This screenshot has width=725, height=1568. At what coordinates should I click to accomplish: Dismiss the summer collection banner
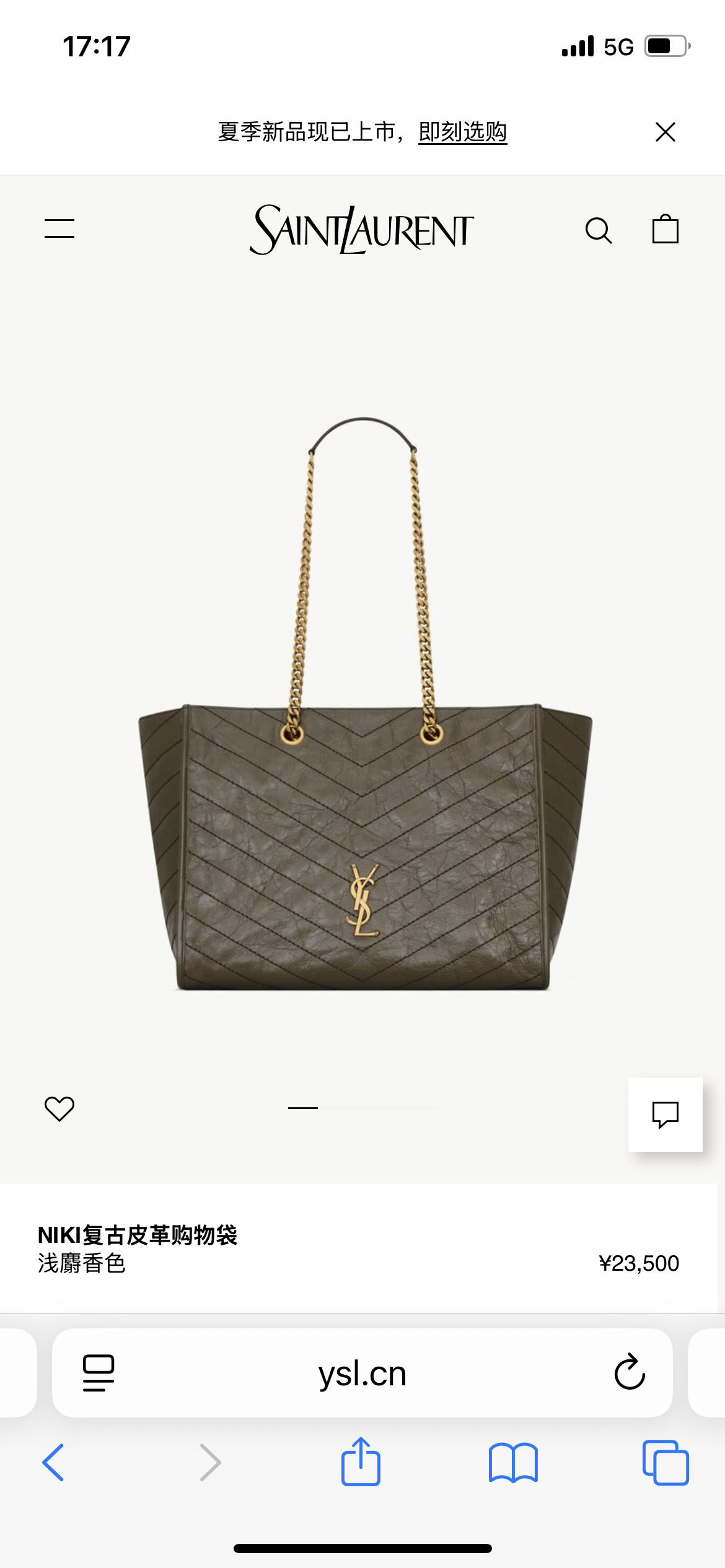[x=665, y=132]
